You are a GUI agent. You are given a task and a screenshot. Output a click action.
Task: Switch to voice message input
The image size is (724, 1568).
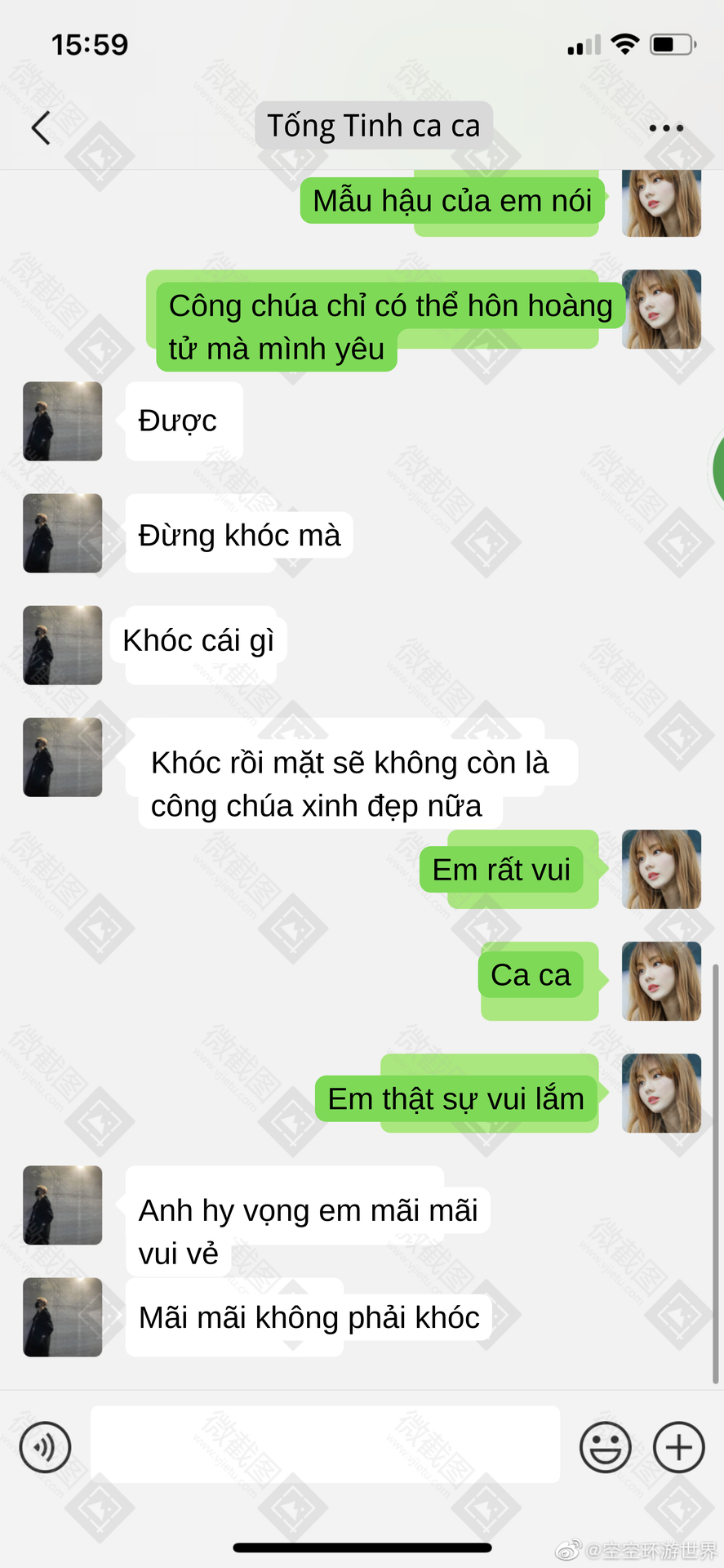(46, 1447)
